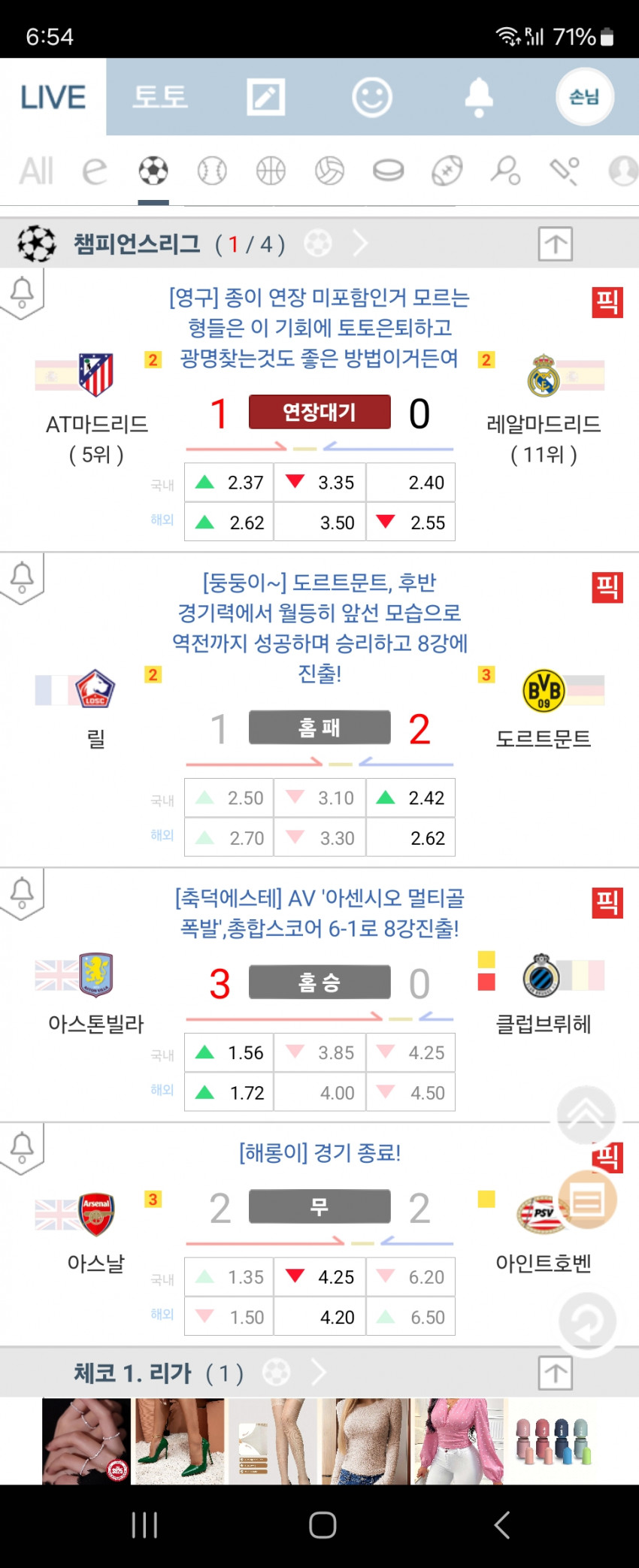Image resolution: width=639 pixels, height=1568 pixels.
Task: Switch to the 토토 tab
Action: coord(159,97)
